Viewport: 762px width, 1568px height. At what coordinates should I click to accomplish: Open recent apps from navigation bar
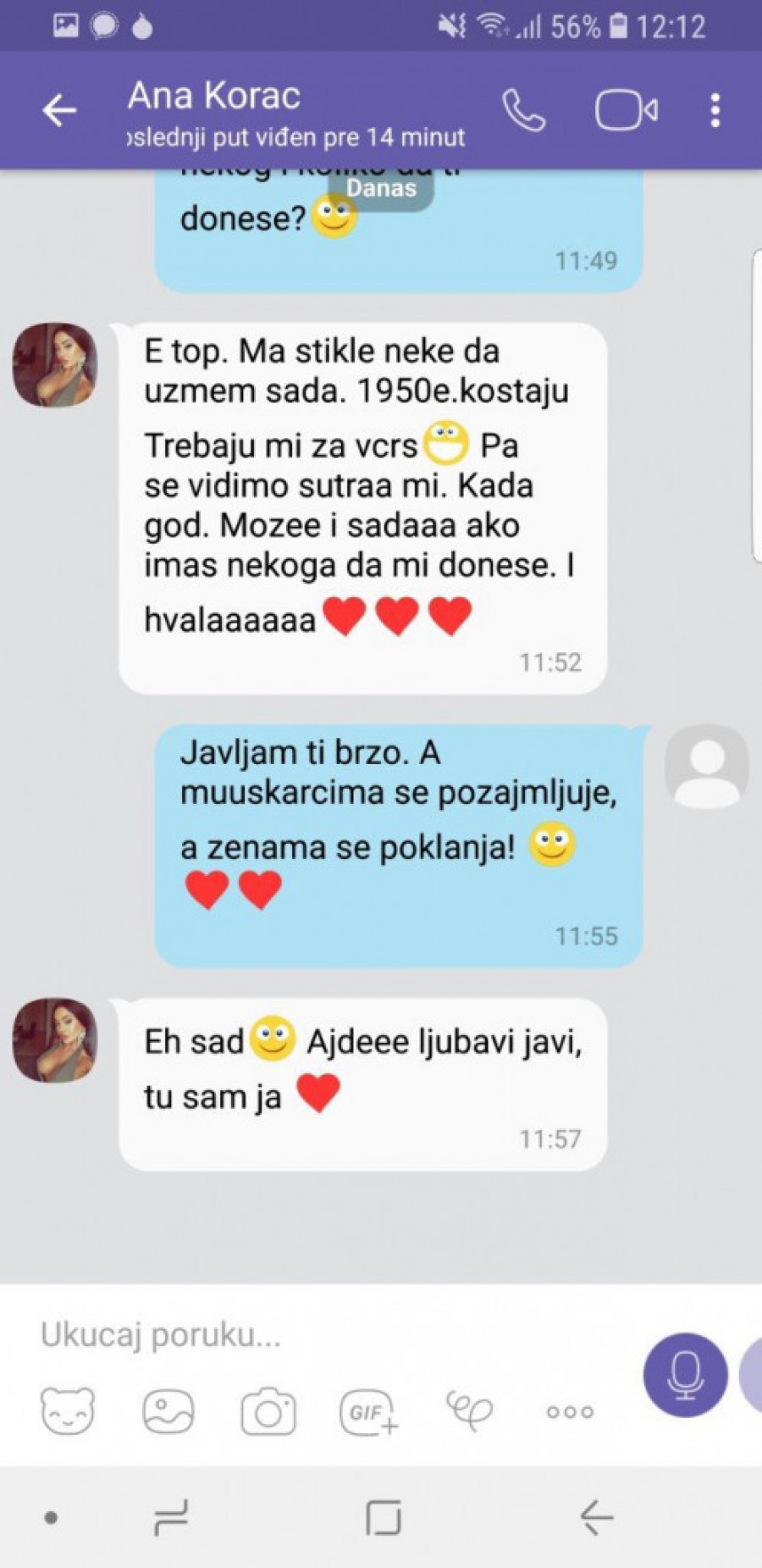click(x=171, y=1517)
